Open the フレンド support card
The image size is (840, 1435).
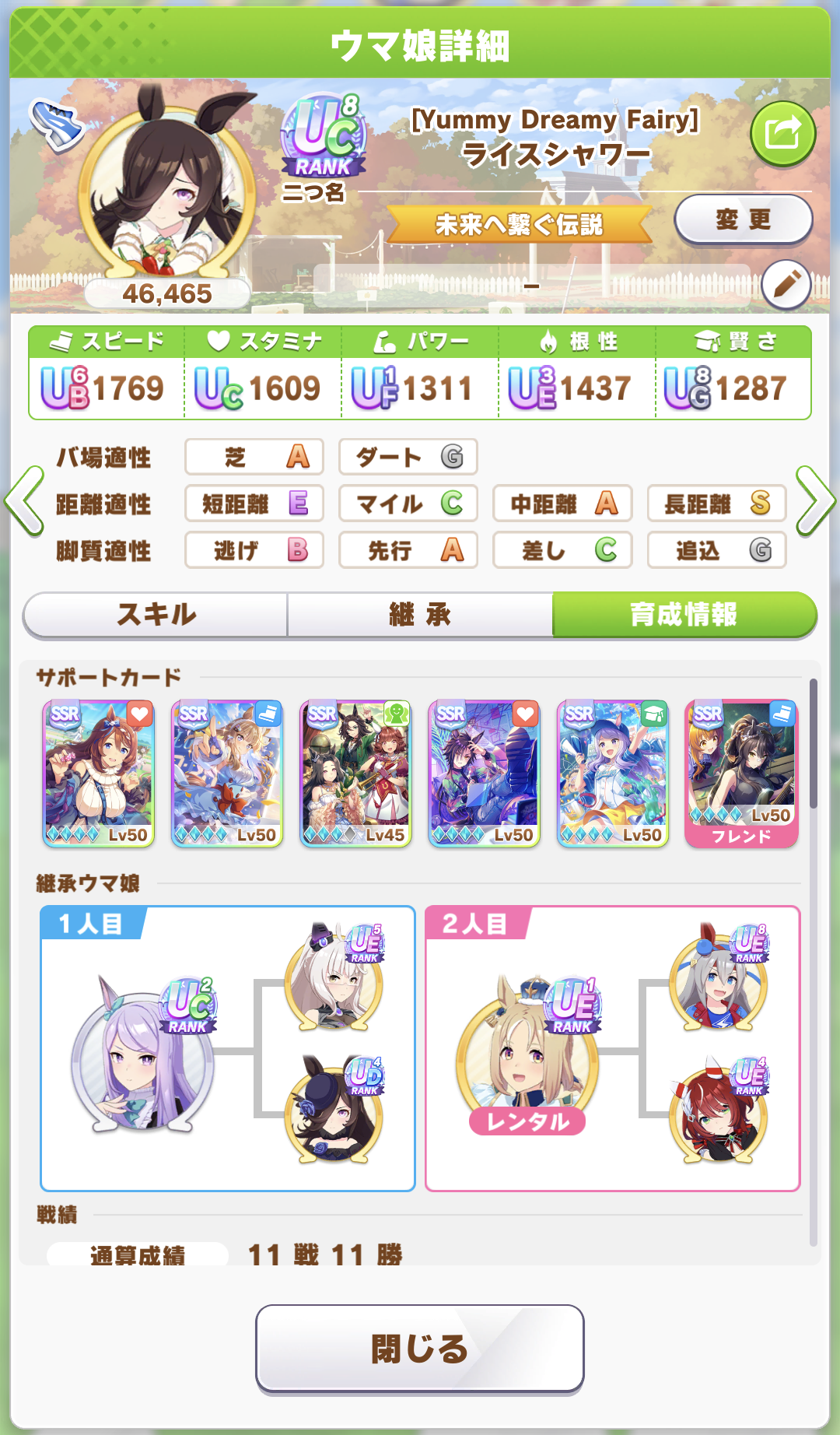[740, 773]
